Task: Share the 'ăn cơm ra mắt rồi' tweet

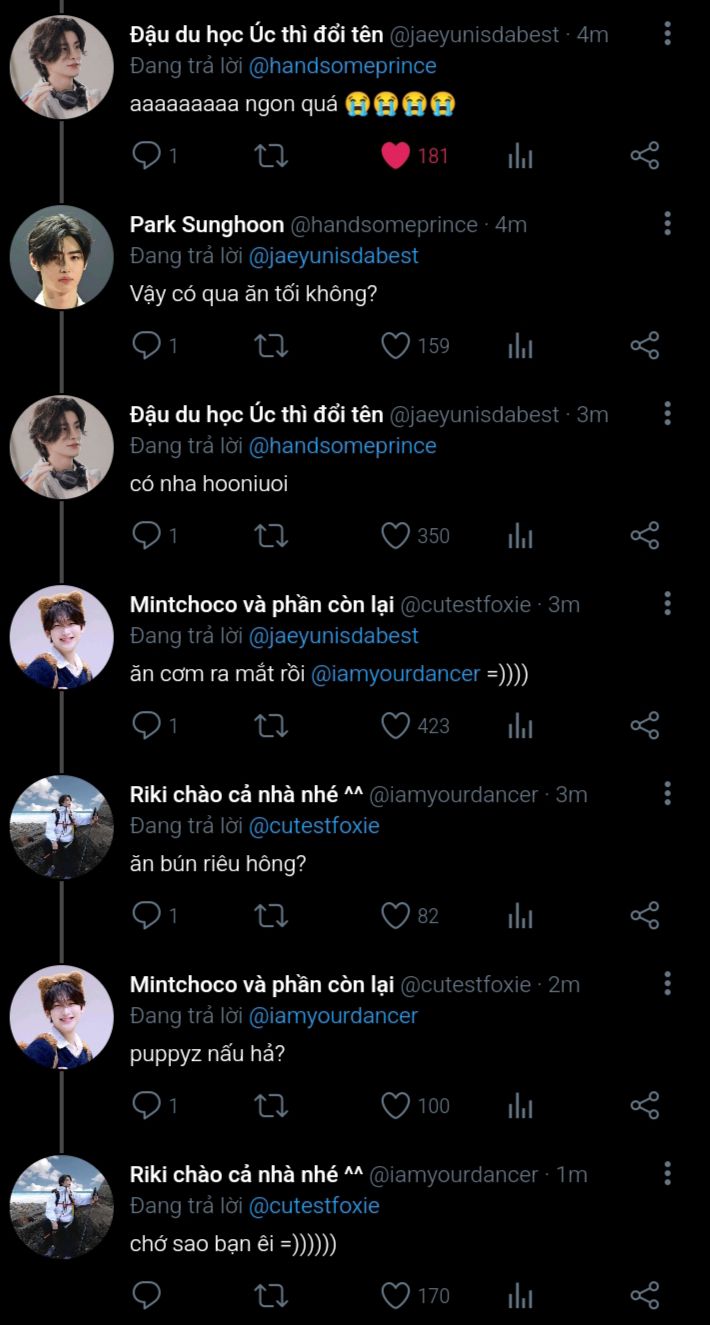Action: (x=645, y=726)
